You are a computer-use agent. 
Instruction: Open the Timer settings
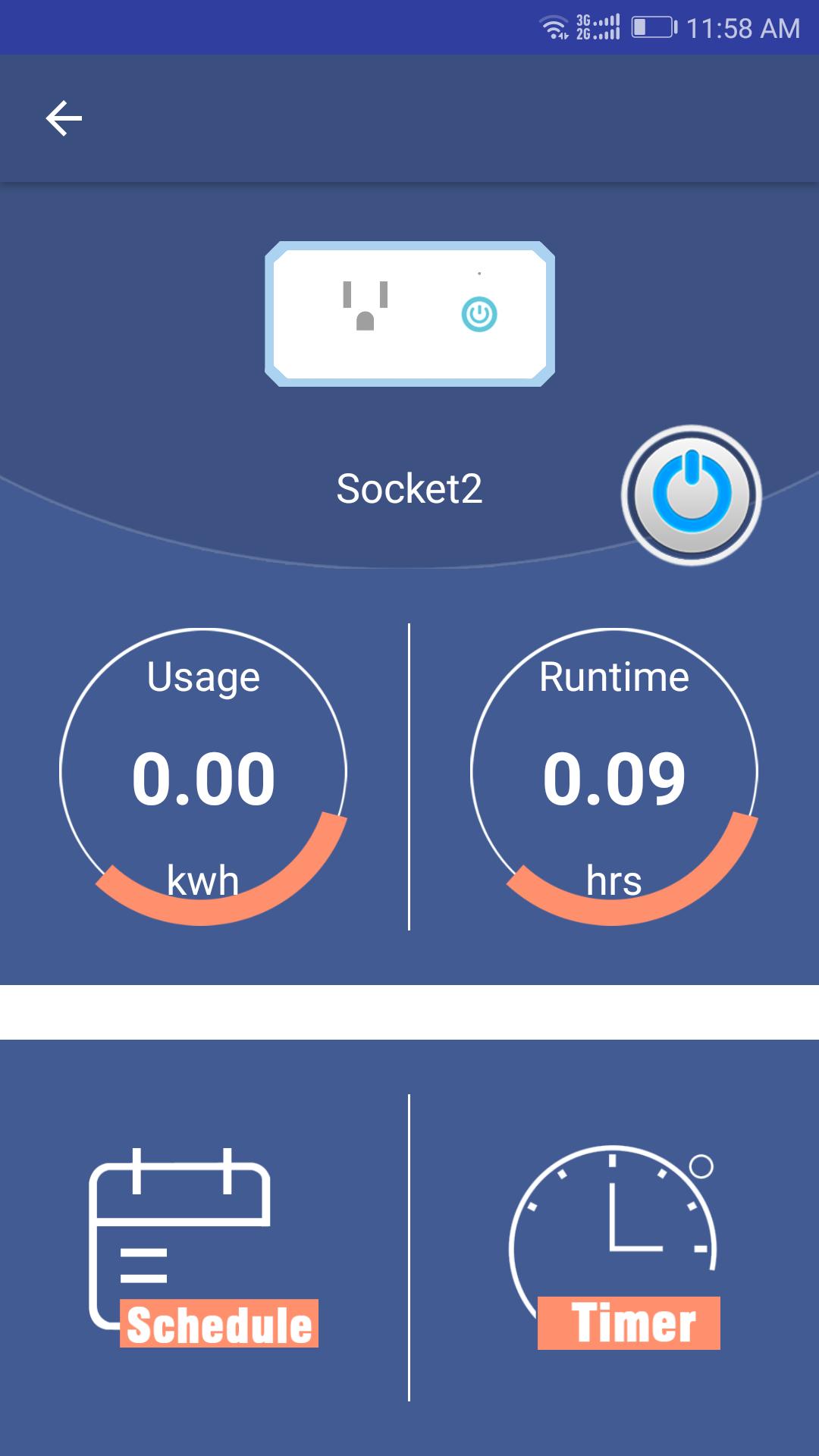[x=614, y=1249]
